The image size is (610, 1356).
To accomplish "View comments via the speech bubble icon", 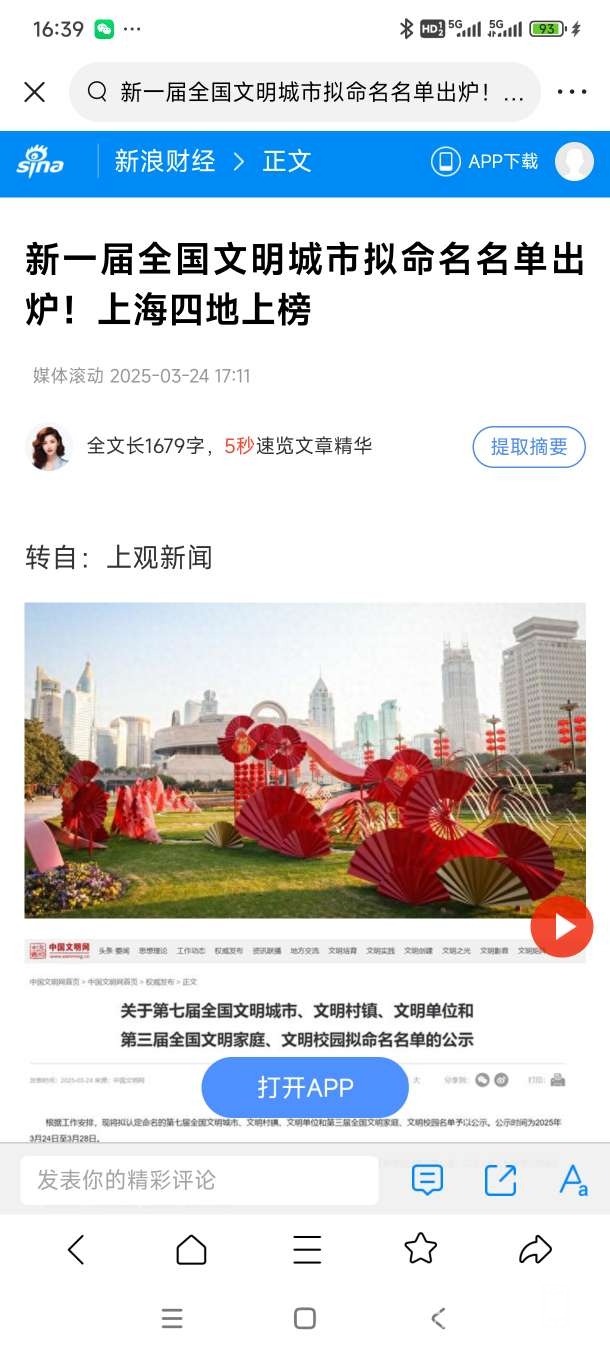I will (427, 1180).
